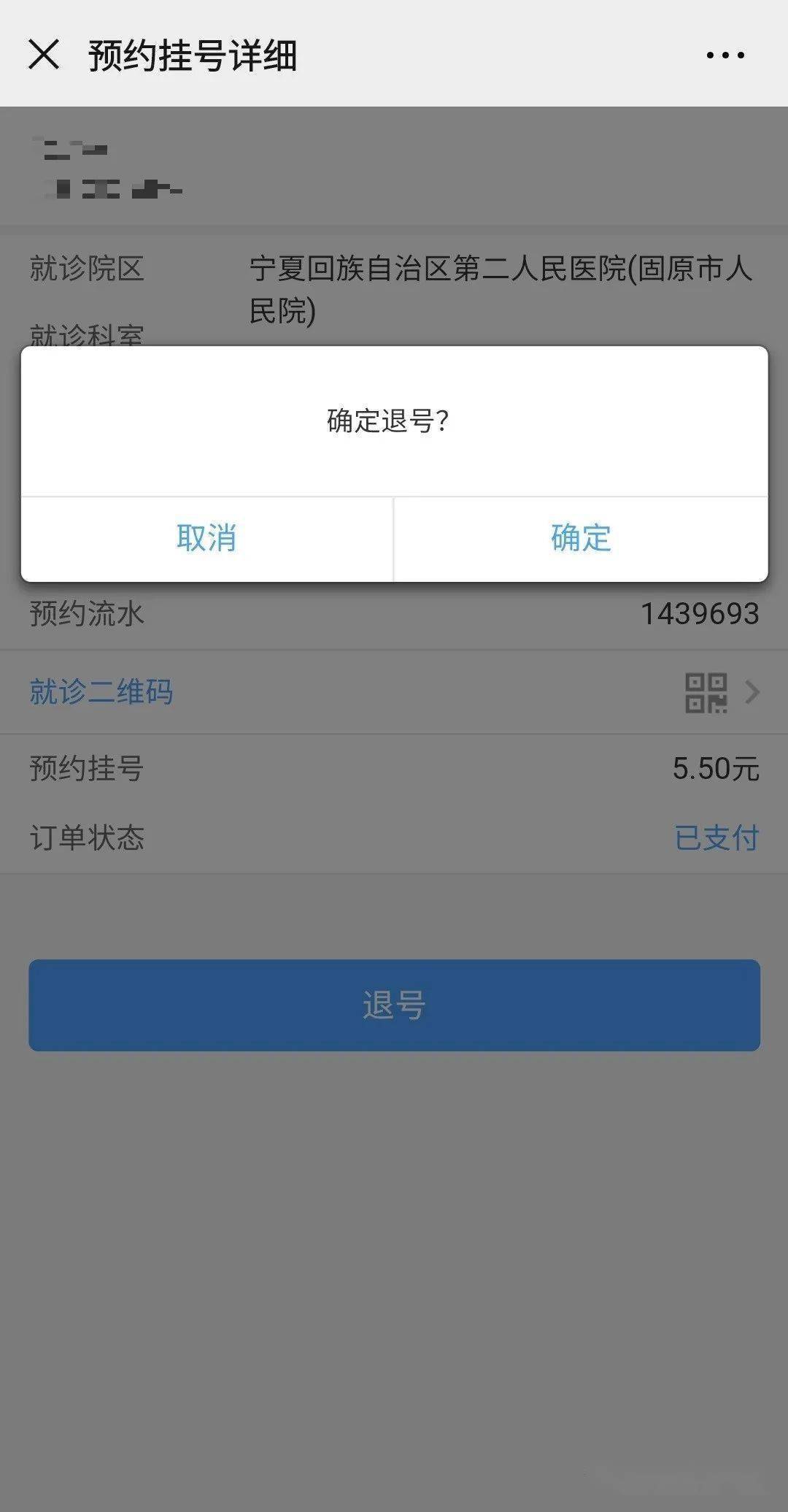This screenshot has height=1512, width=788.
Task: Open the three-dot overflow menu
Action: pos(725,55)
